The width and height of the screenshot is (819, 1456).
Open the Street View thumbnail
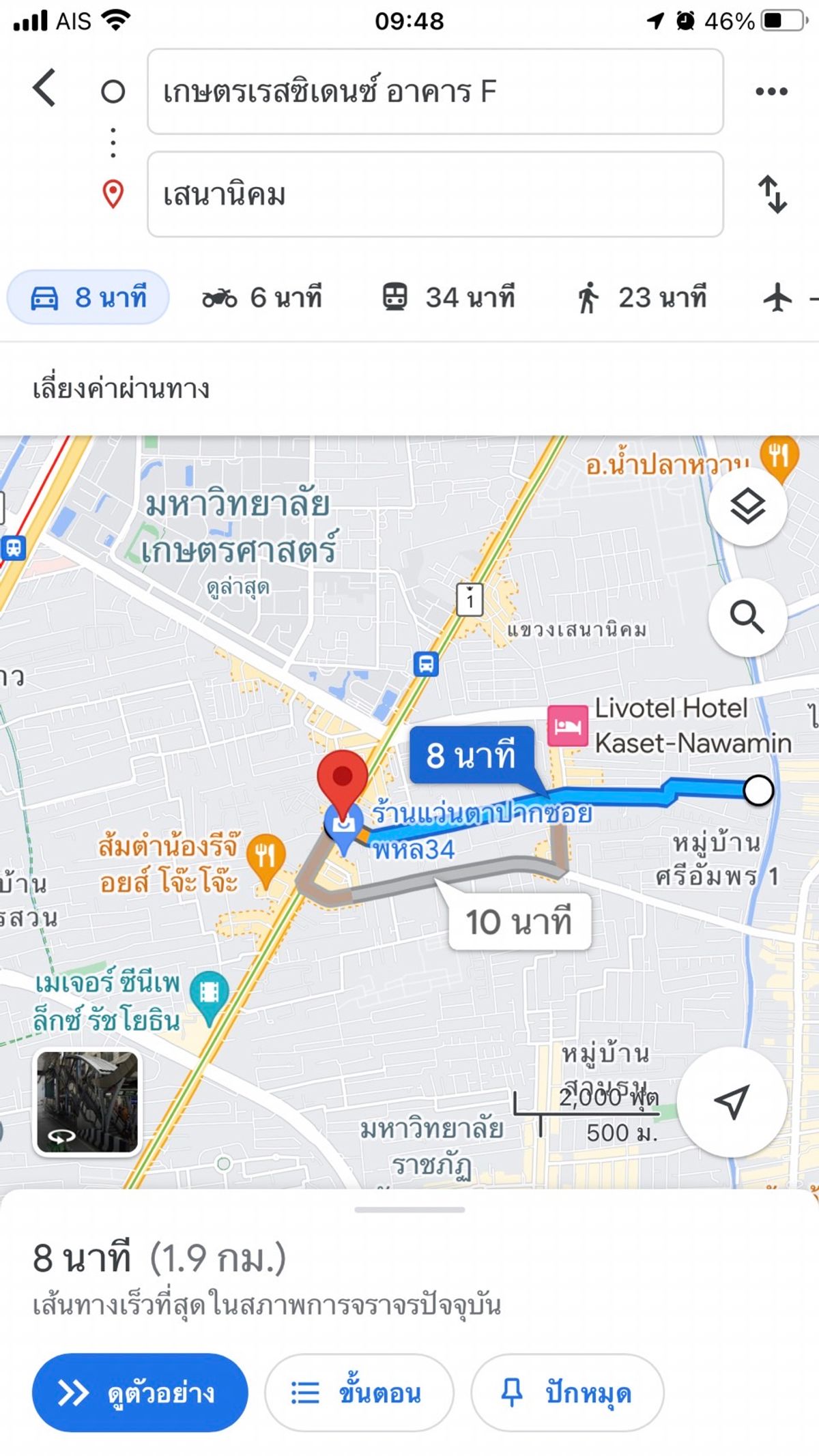(x=87, y=1102)
